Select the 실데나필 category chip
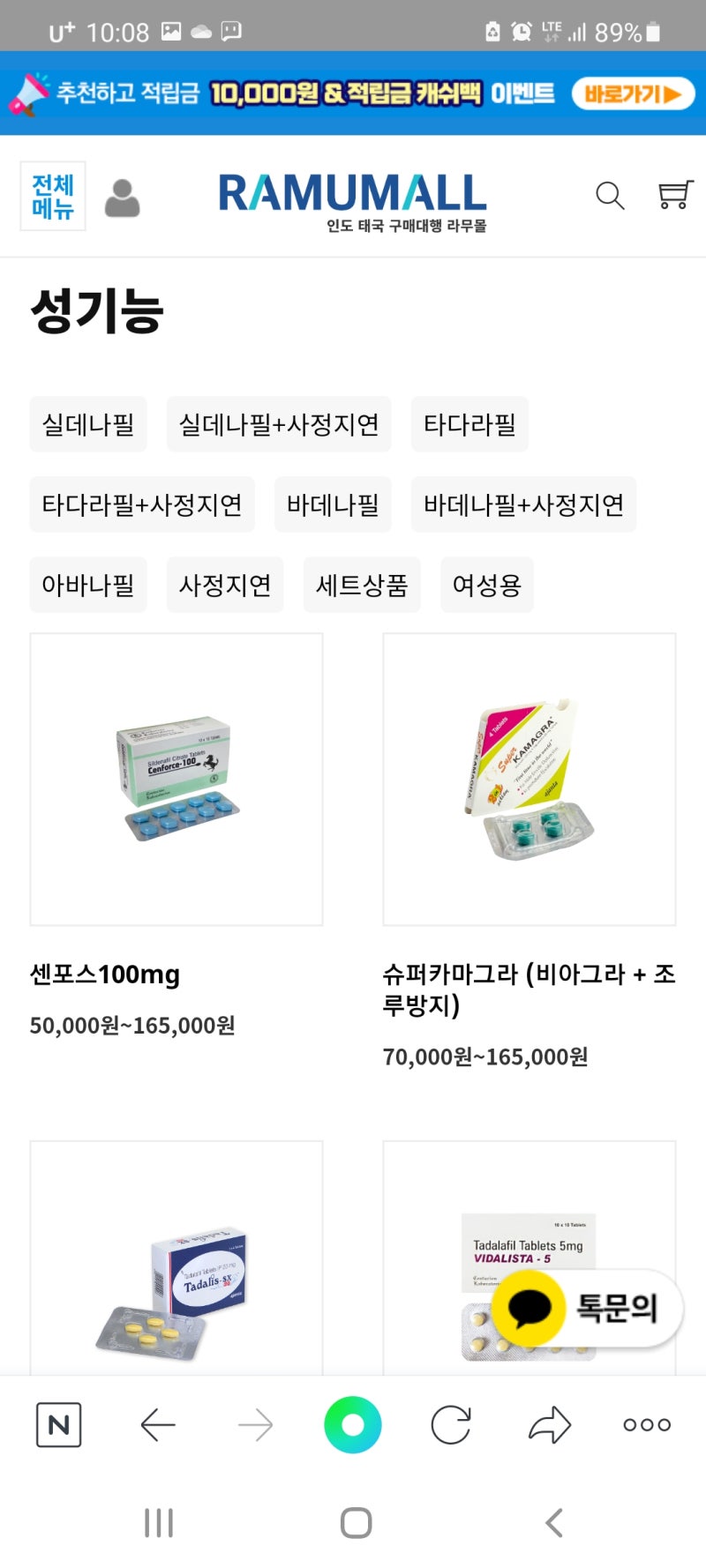The image size is (706, 1568). point(88,424)
